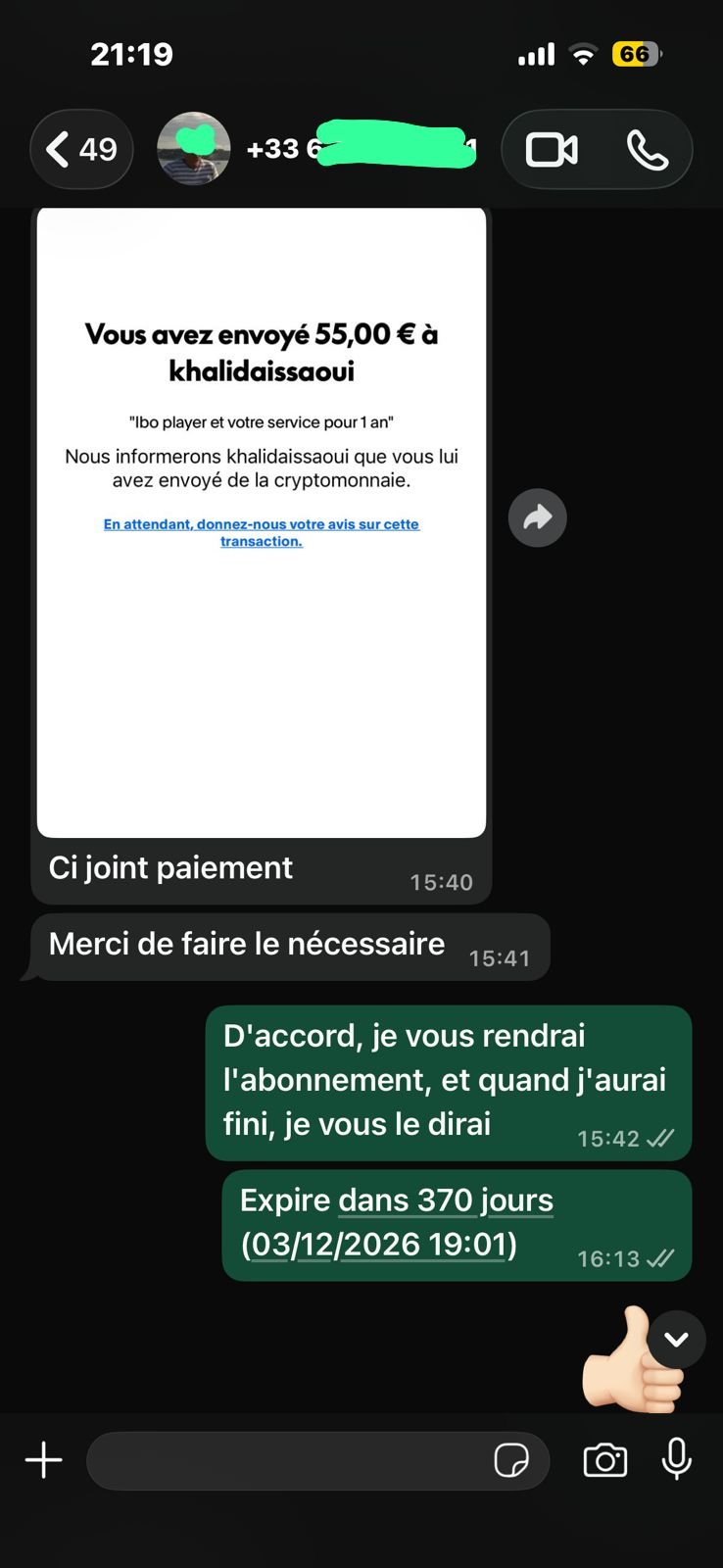
Task: Open the contact's profile picture
Action: pos(193,149)
